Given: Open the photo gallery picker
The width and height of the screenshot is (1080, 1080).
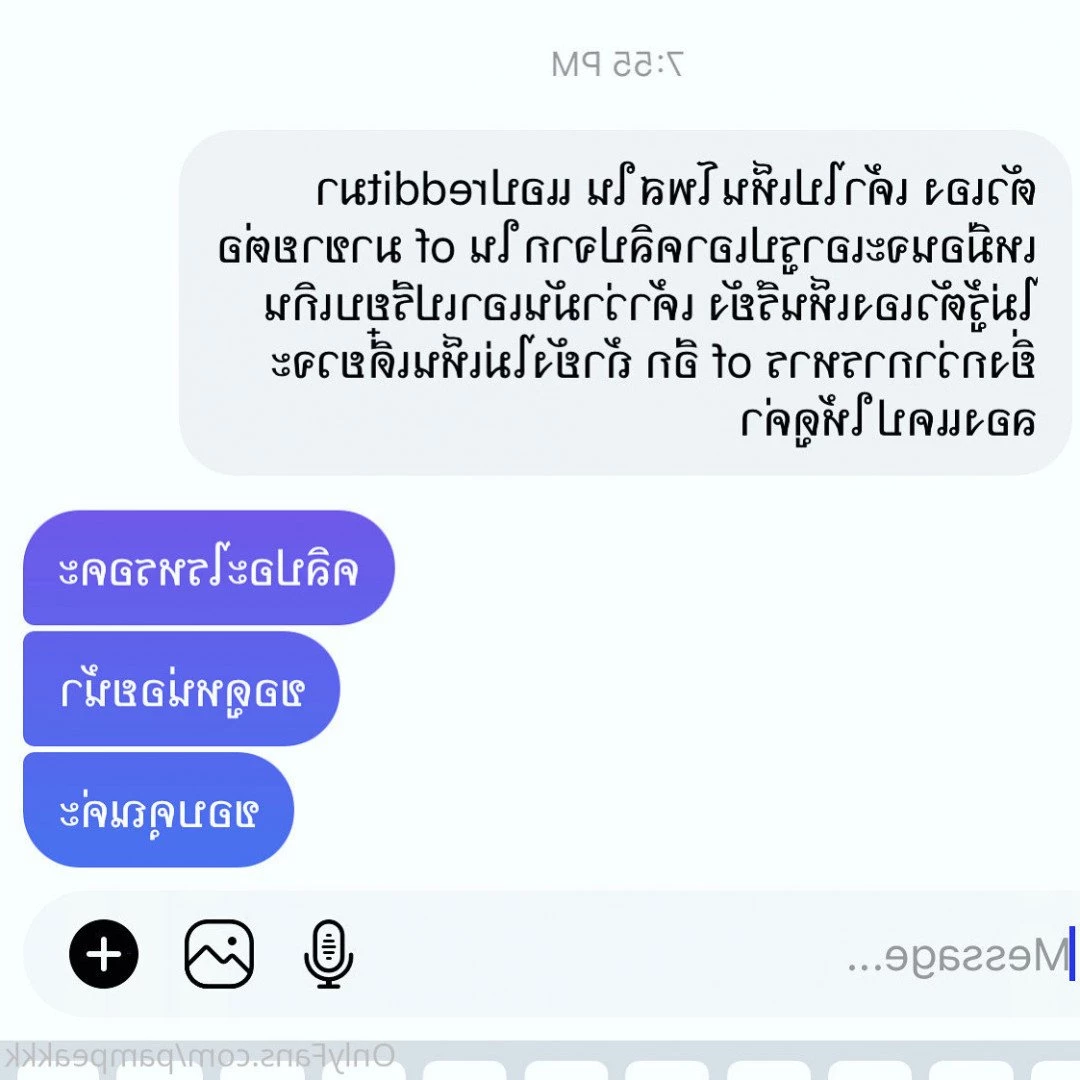Looking at the screenshot, I should coord(219,954).
